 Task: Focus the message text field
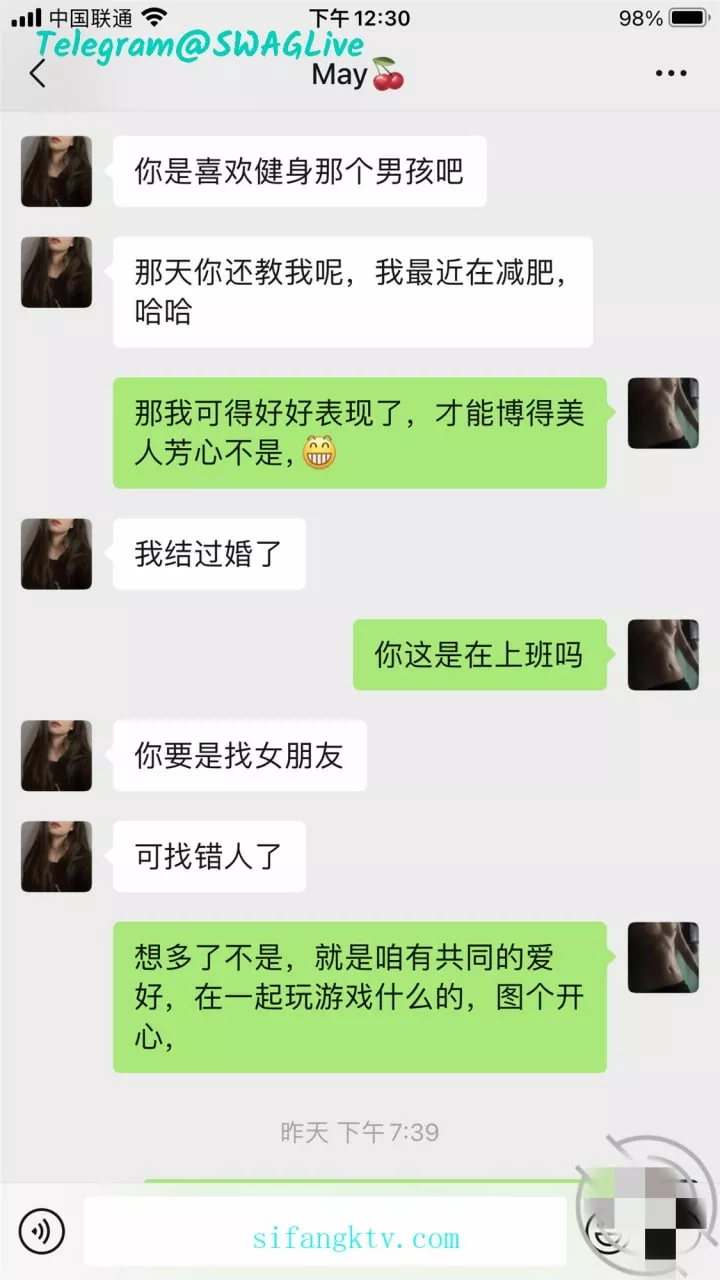325,1232
